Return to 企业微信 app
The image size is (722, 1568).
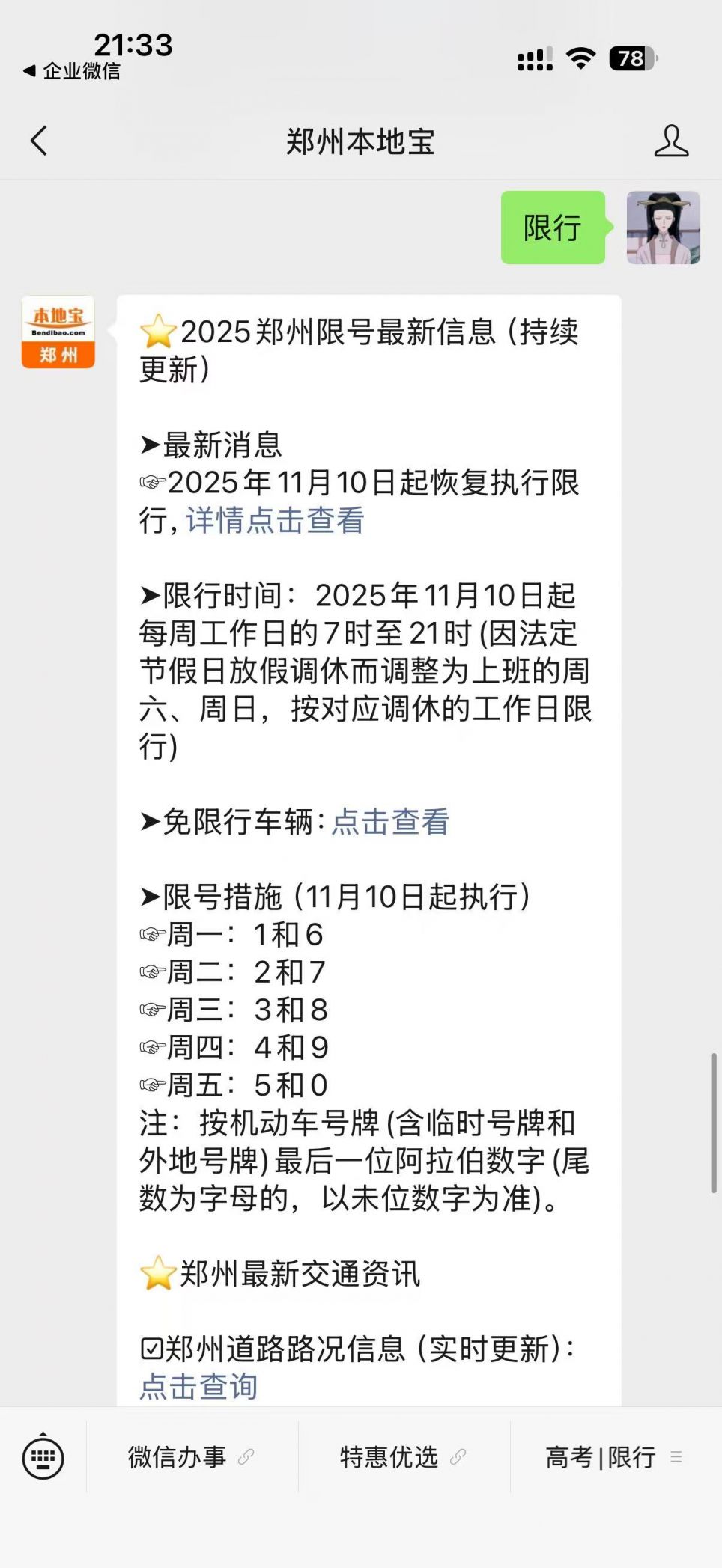(x=72, y=71)
